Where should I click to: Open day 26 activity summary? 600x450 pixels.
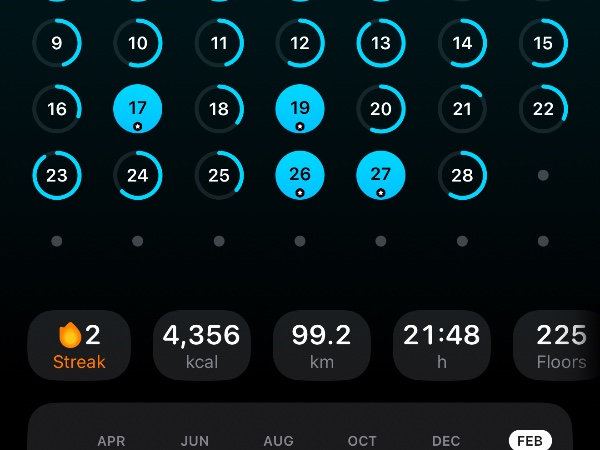[300, 177]
